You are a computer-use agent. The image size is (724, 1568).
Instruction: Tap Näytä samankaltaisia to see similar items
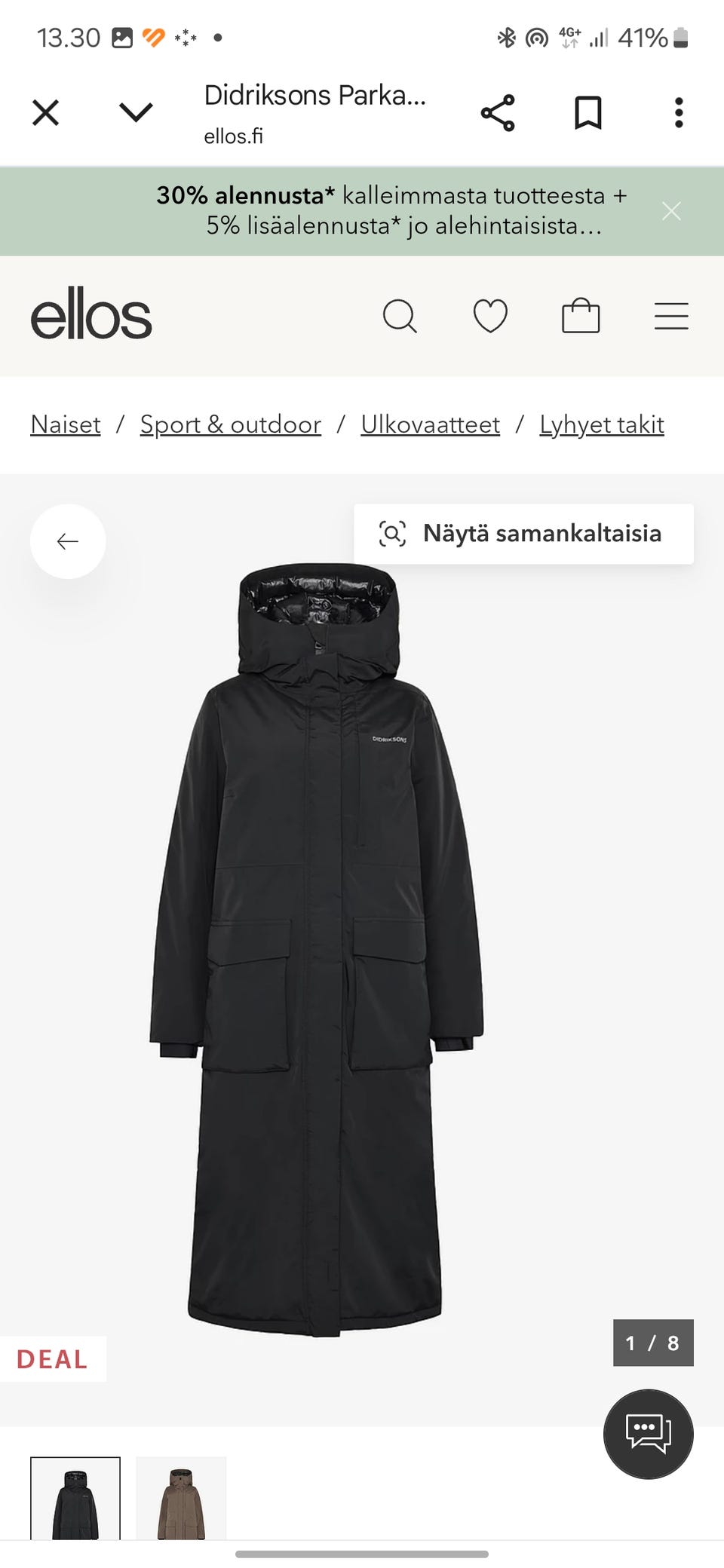pos(523,534)
